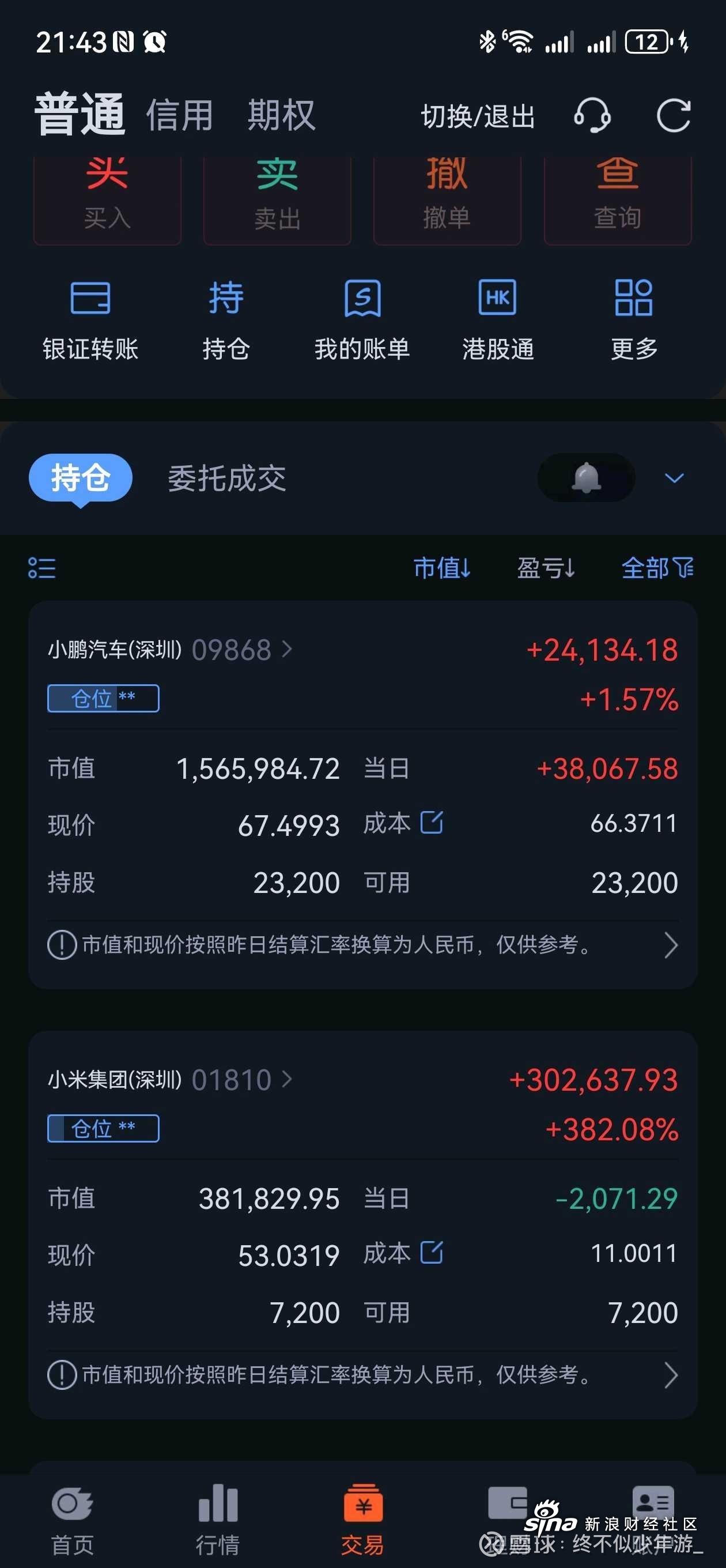This screenshot has width=726, height=1568.
Task: Open 小鹏汽车 09868 stock details
Action: (x=171, y=650)
